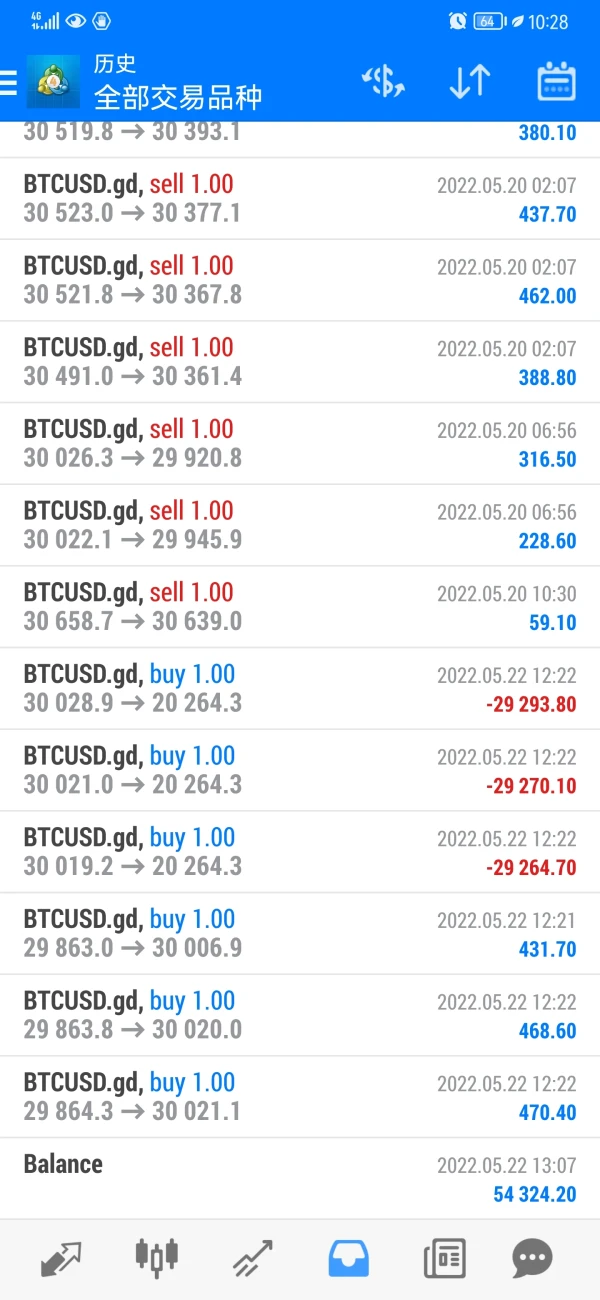View the sell trade with profit 388.80

coord(300,362)
